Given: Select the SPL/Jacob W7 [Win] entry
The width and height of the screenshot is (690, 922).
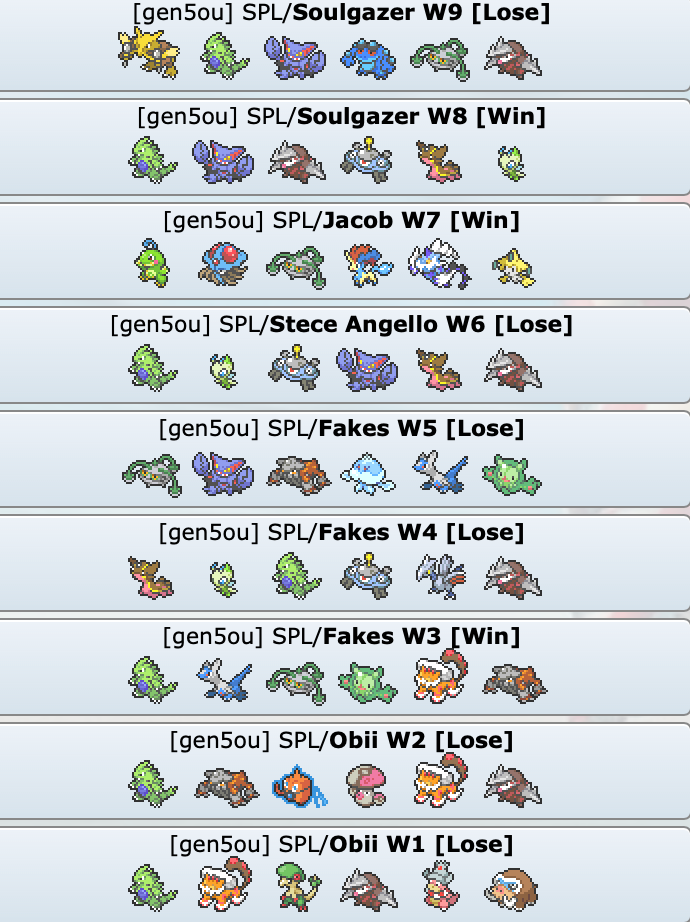Looking at the screenshot, I should click(342, 221).
